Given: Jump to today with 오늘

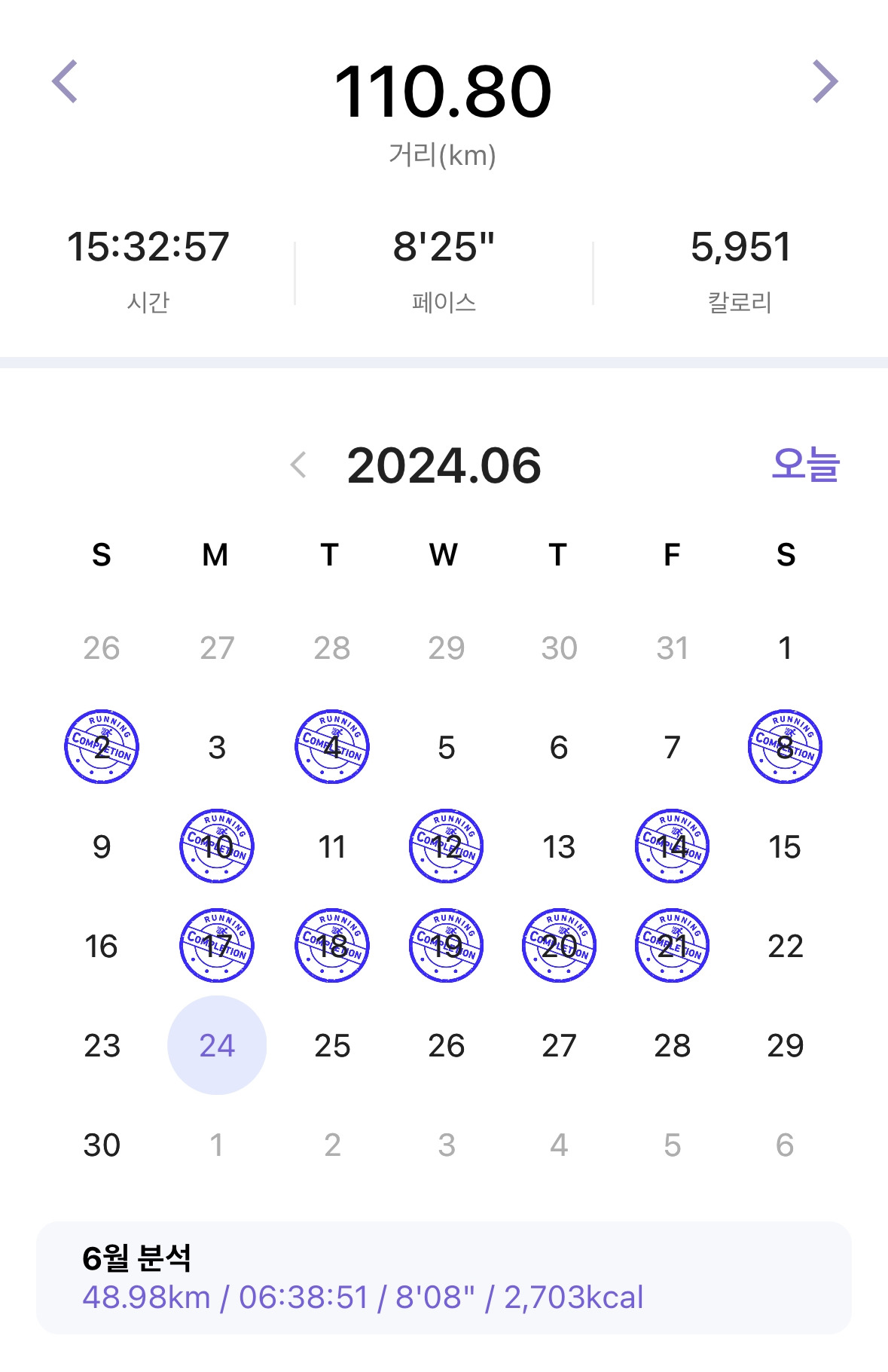Looking at the screenshot, I should pos(806,464).
